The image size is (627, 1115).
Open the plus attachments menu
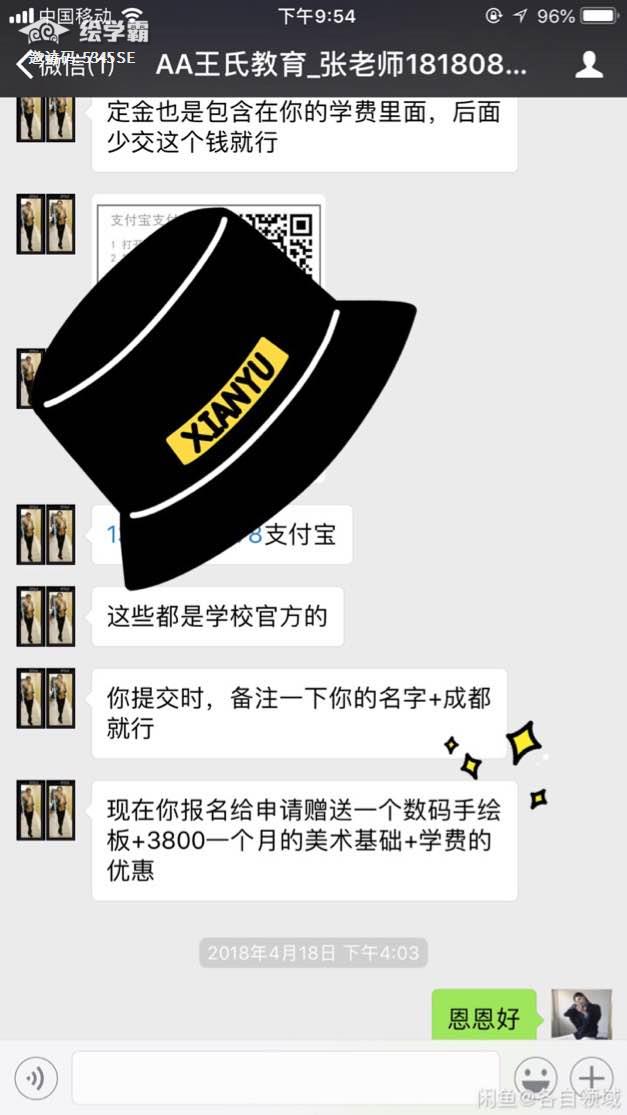pyautogui.click(x=592, y=1078)
